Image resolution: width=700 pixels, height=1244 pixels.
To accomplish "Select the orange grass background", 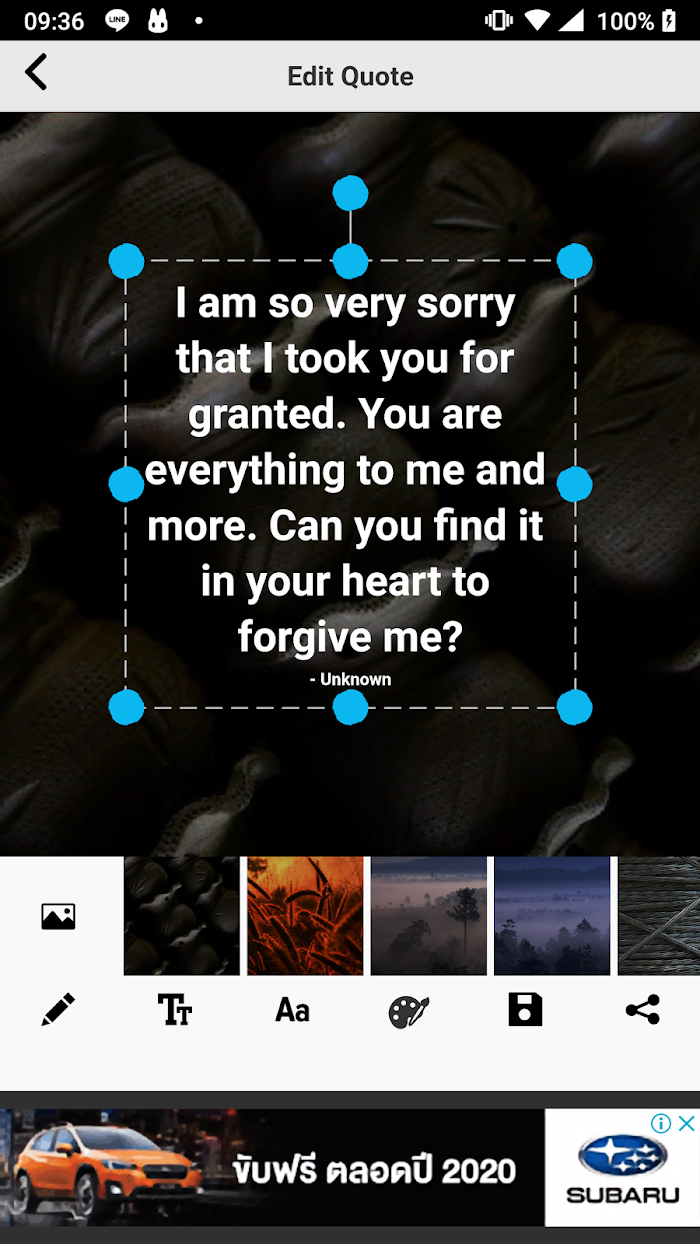I will pyautogui.click(x=305, y=915).
